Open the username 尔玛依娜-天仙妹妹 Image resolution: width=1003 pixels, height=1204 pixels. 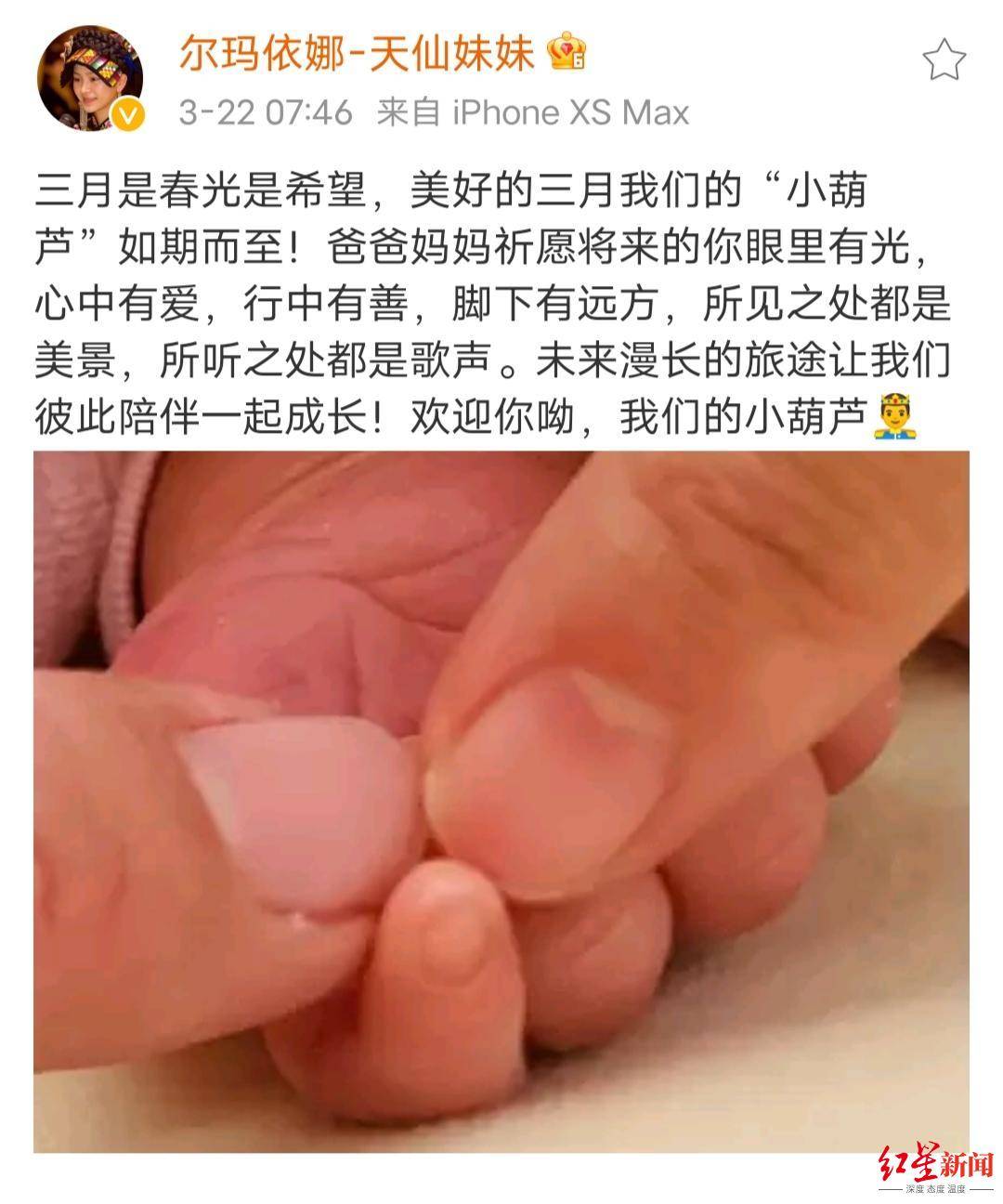(357, 54)
